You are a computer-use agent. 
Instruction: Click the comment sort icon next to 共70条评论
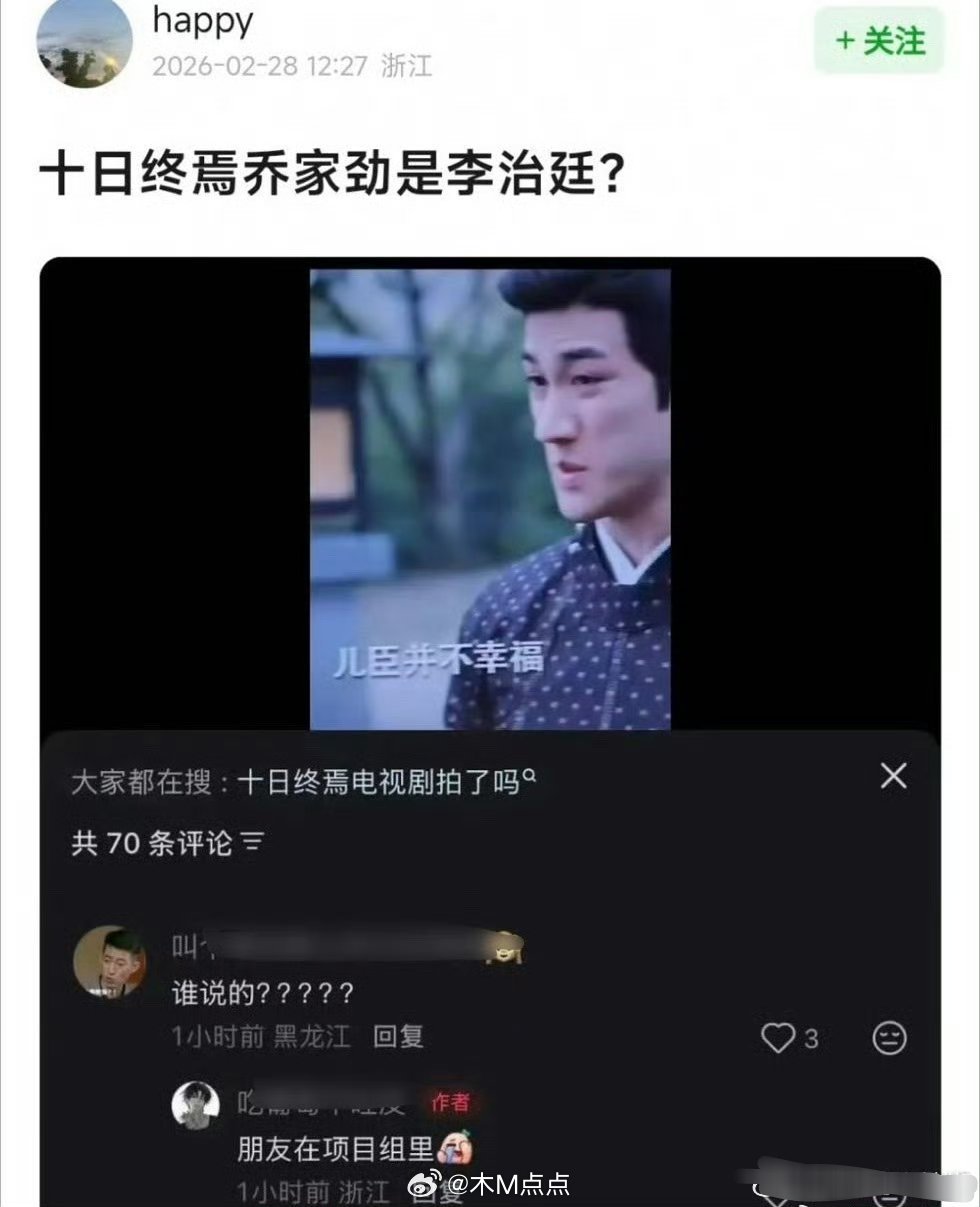(x=250, y=843)
